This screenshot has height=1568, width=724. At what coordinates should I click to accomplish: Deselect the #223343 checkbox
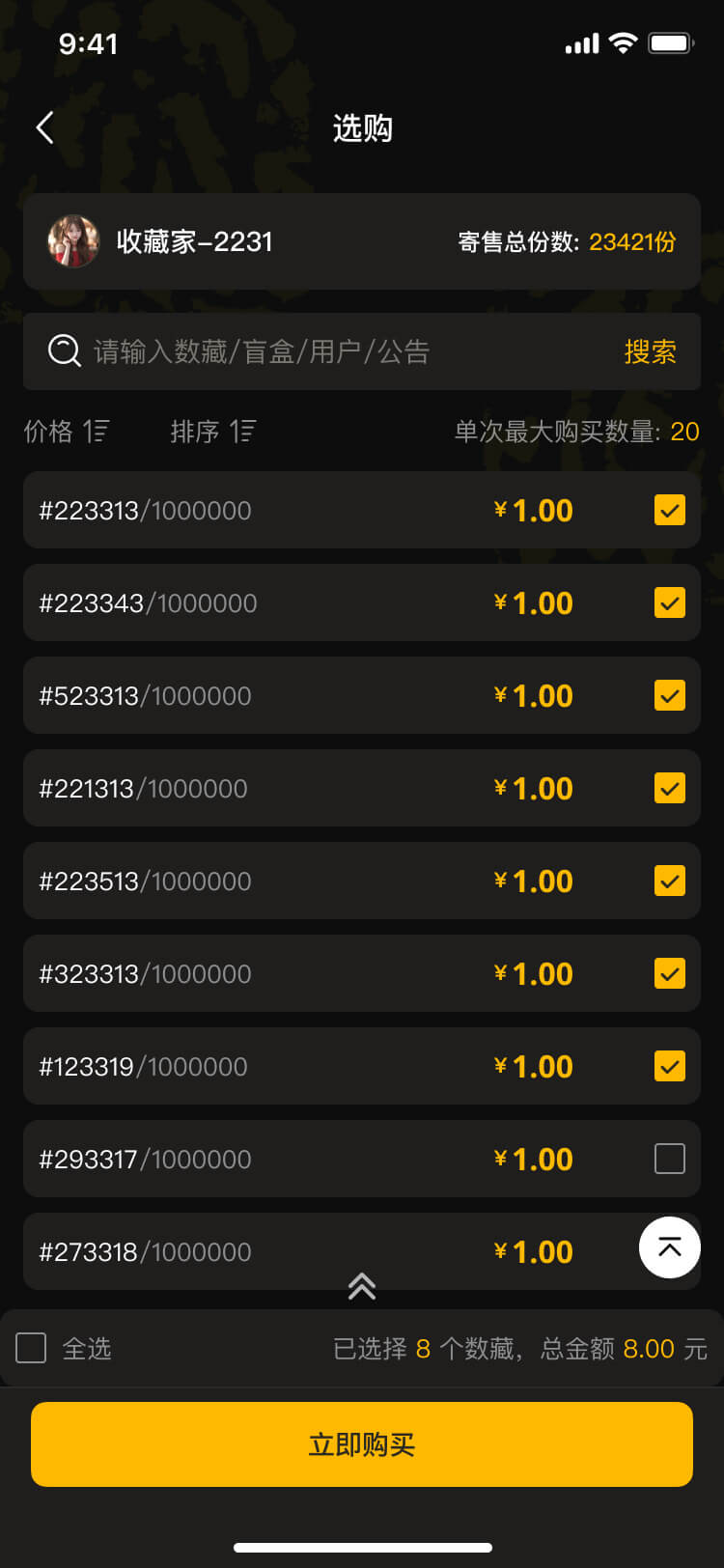point(670,602)
